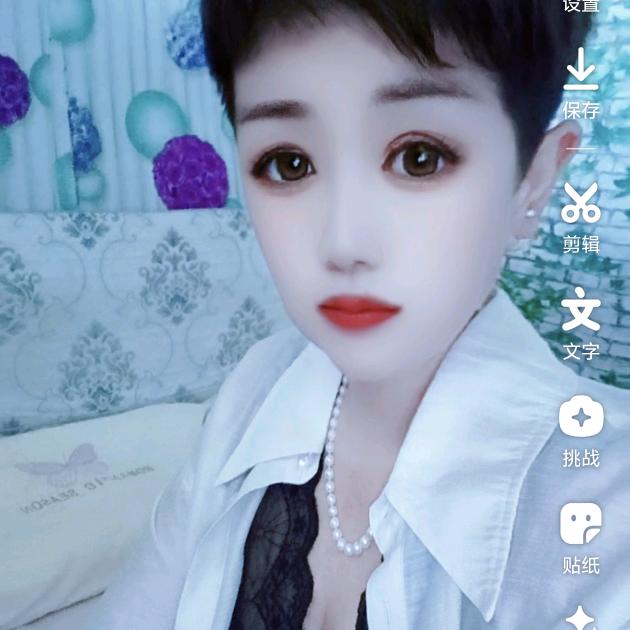Tap the sparkle effects icon
This screenshot has height=630, width=630.
tap(581, 620)
